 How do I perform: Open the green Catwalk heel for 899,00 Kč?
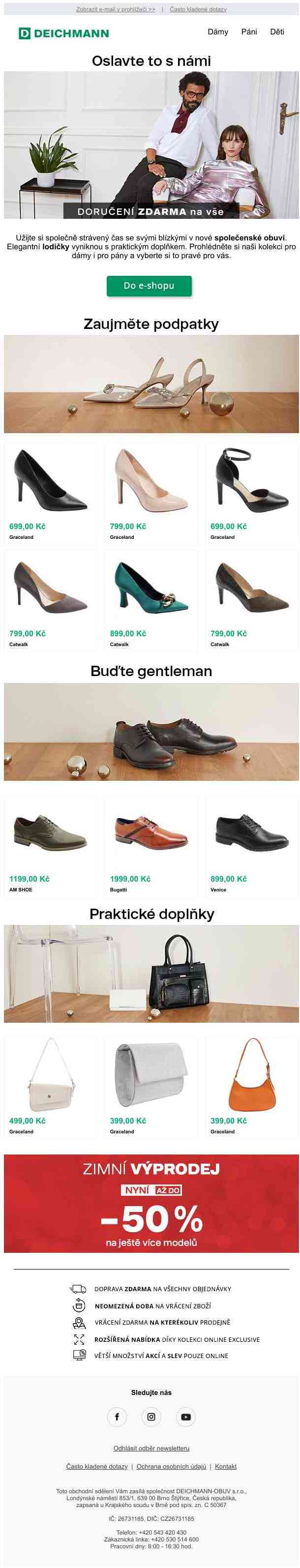point(150,600)
